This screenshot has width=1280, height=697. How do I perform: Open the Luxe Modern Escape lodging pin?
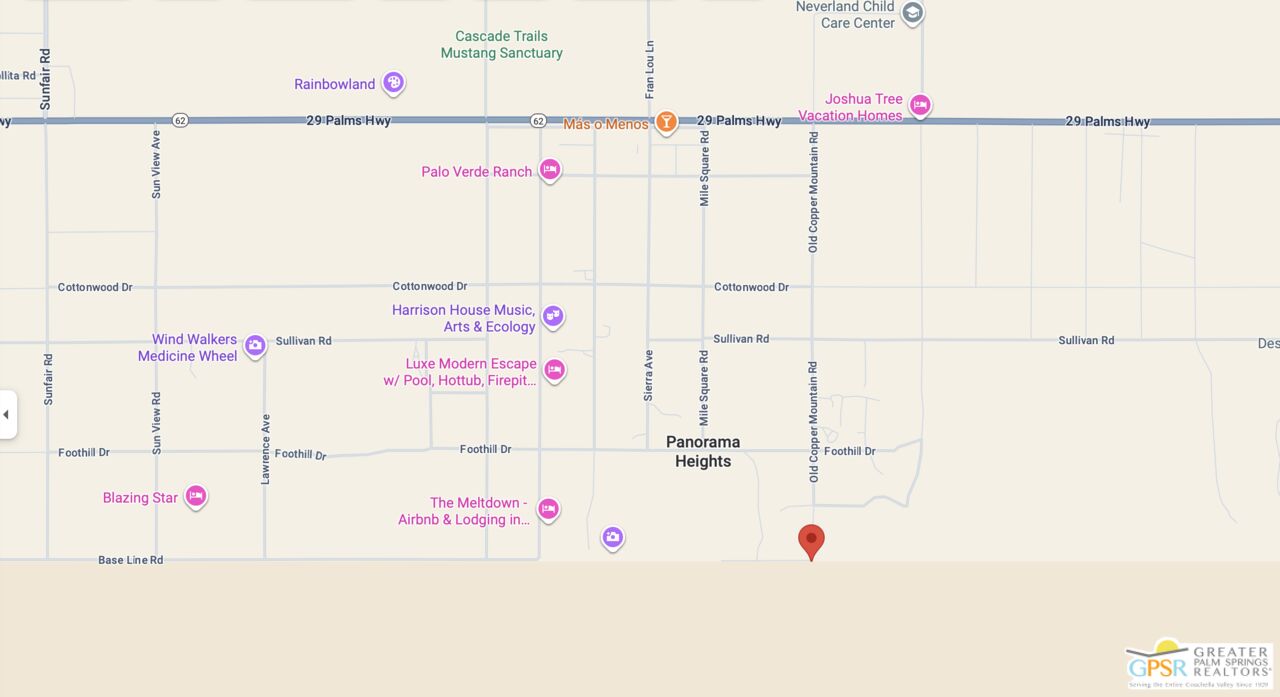click(554, 370)
